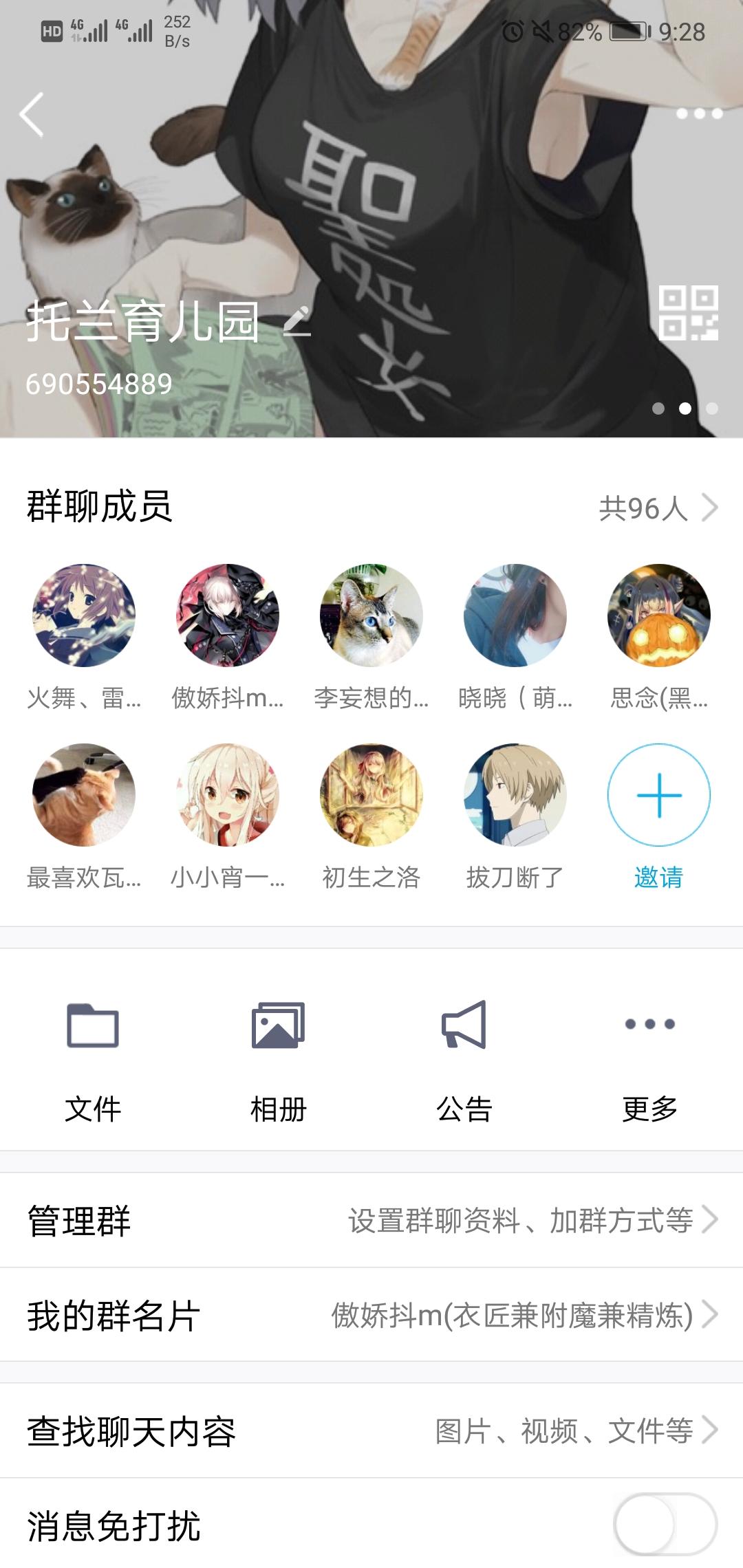The height and width of the screenshot is (1568, 743).
Task: Edit 我的群名片 group card
Action: [x=371, y=1315]
